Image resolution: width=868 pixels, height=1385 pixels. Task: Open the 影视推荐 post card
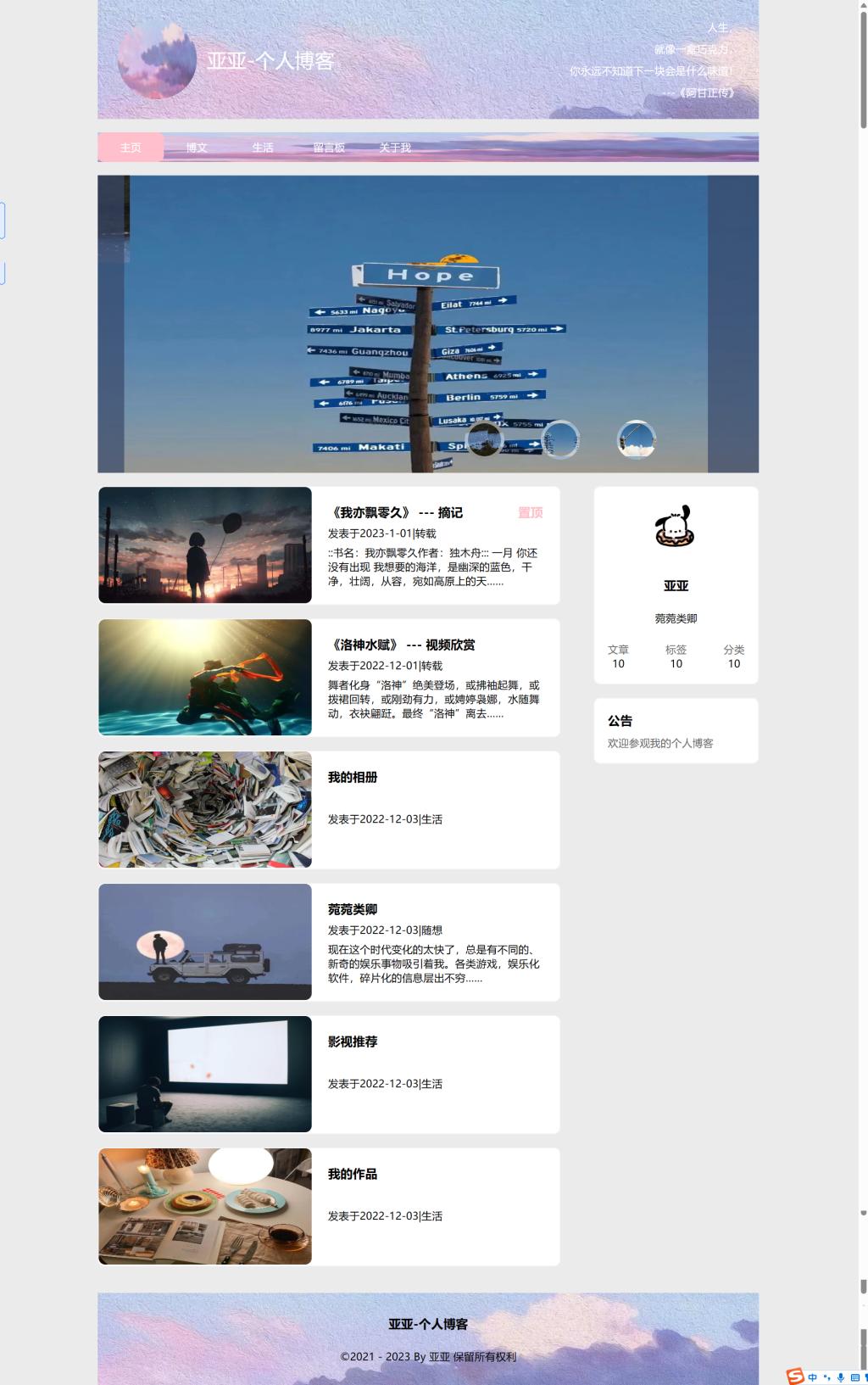pyautogui.click(x=353, y=1042)
